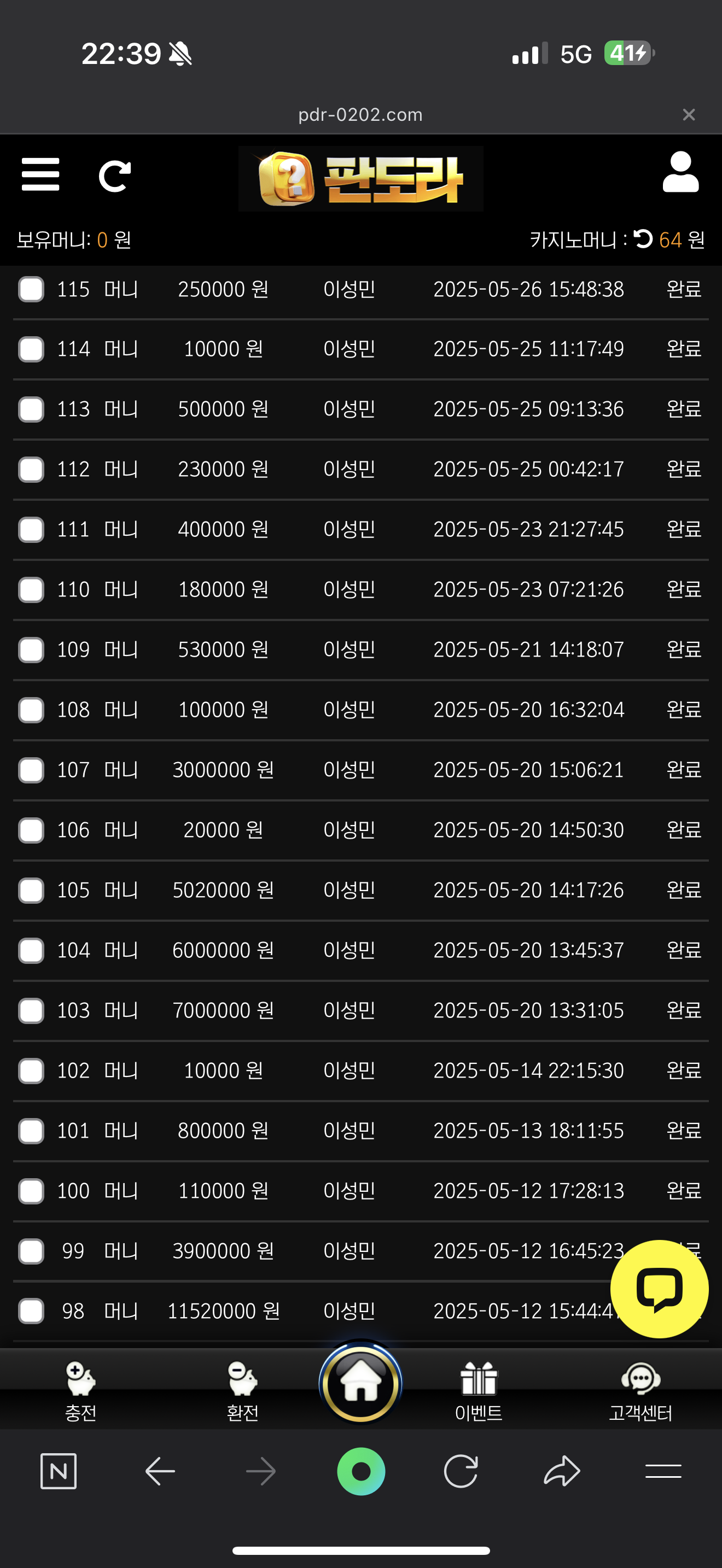Select row 104 checkbox
The height and width of the screenshot is (1568, 722).
31,951
